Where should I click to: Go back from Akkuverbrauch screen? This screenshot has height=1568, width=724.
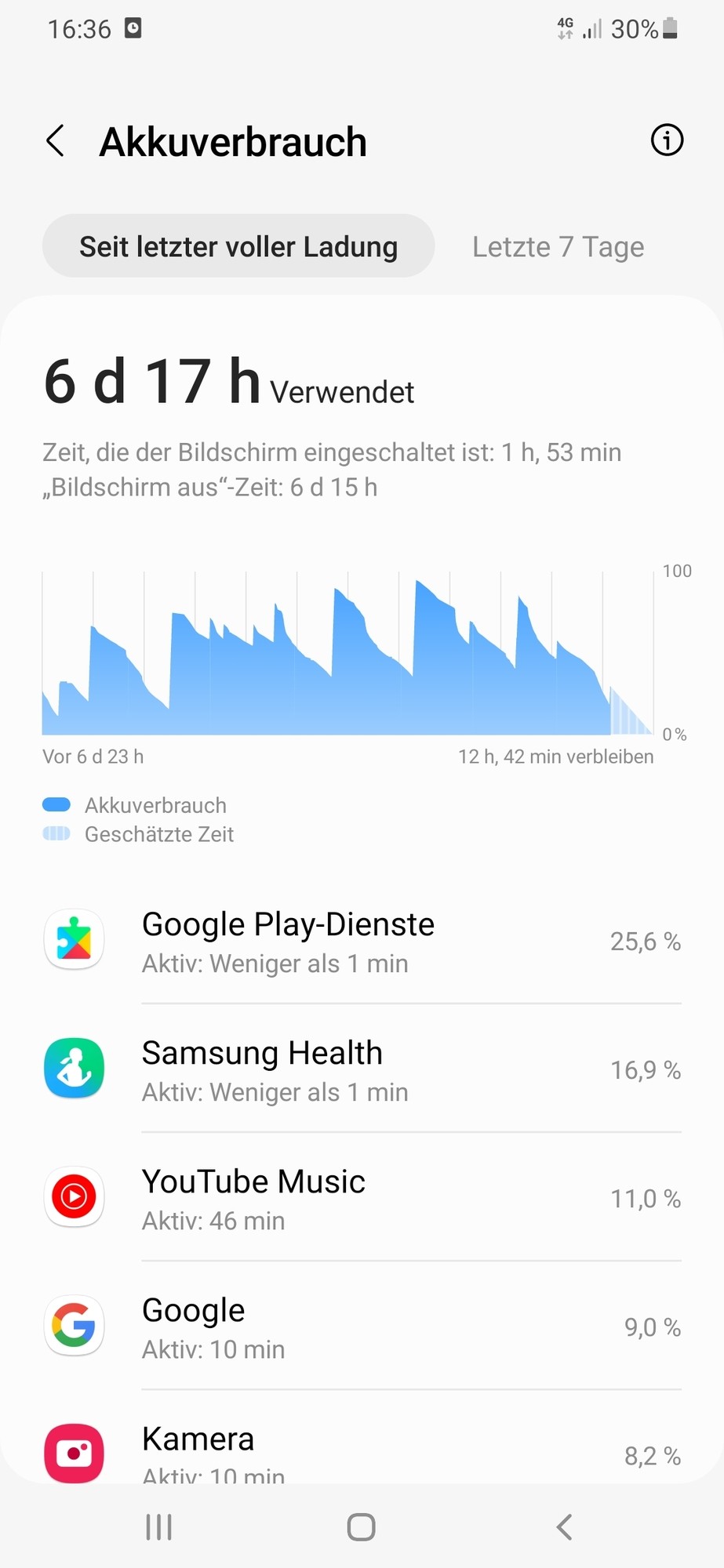56,141
